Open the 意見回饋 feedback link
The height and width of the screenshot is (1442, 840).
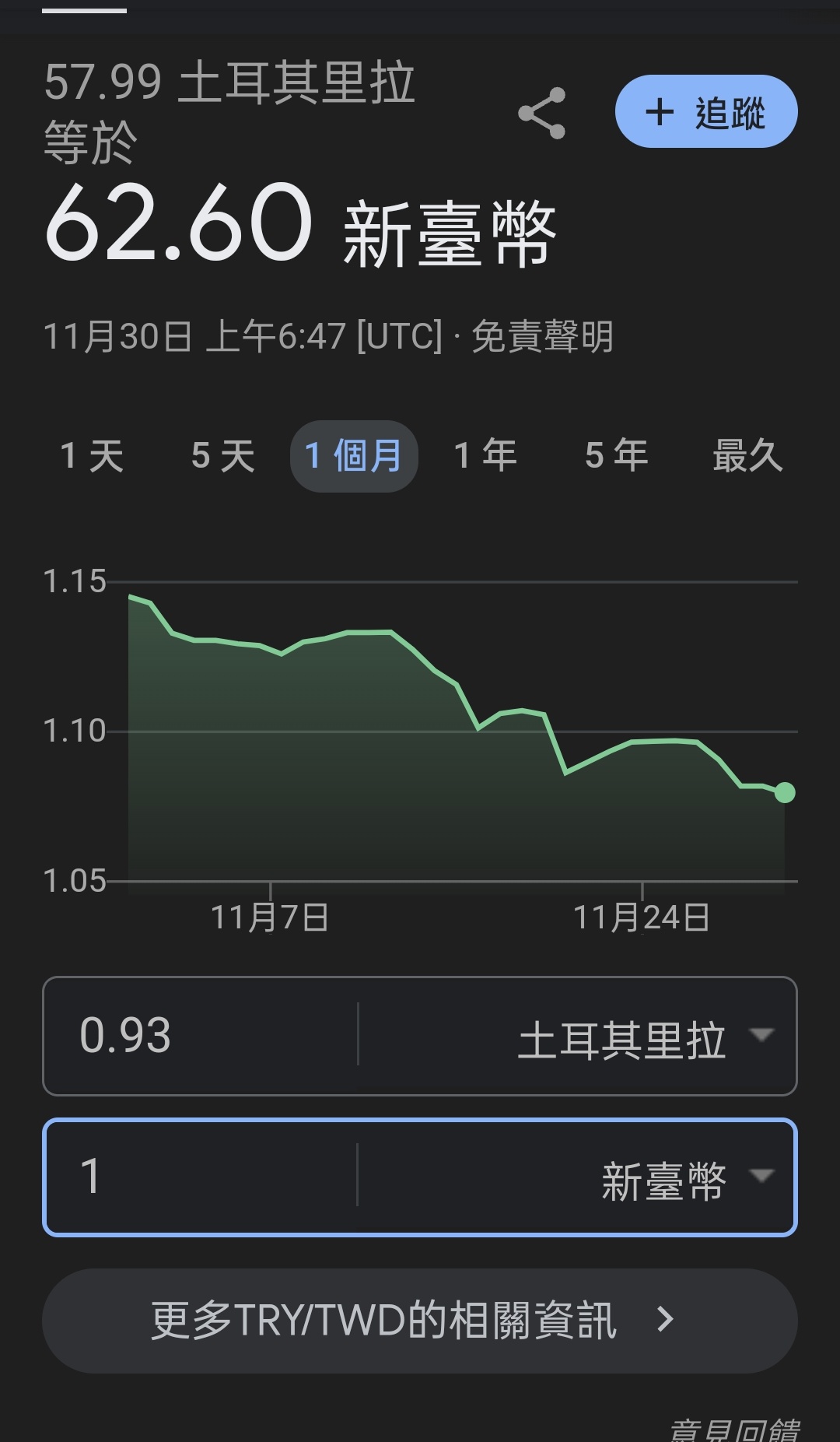pos(734,1430)
